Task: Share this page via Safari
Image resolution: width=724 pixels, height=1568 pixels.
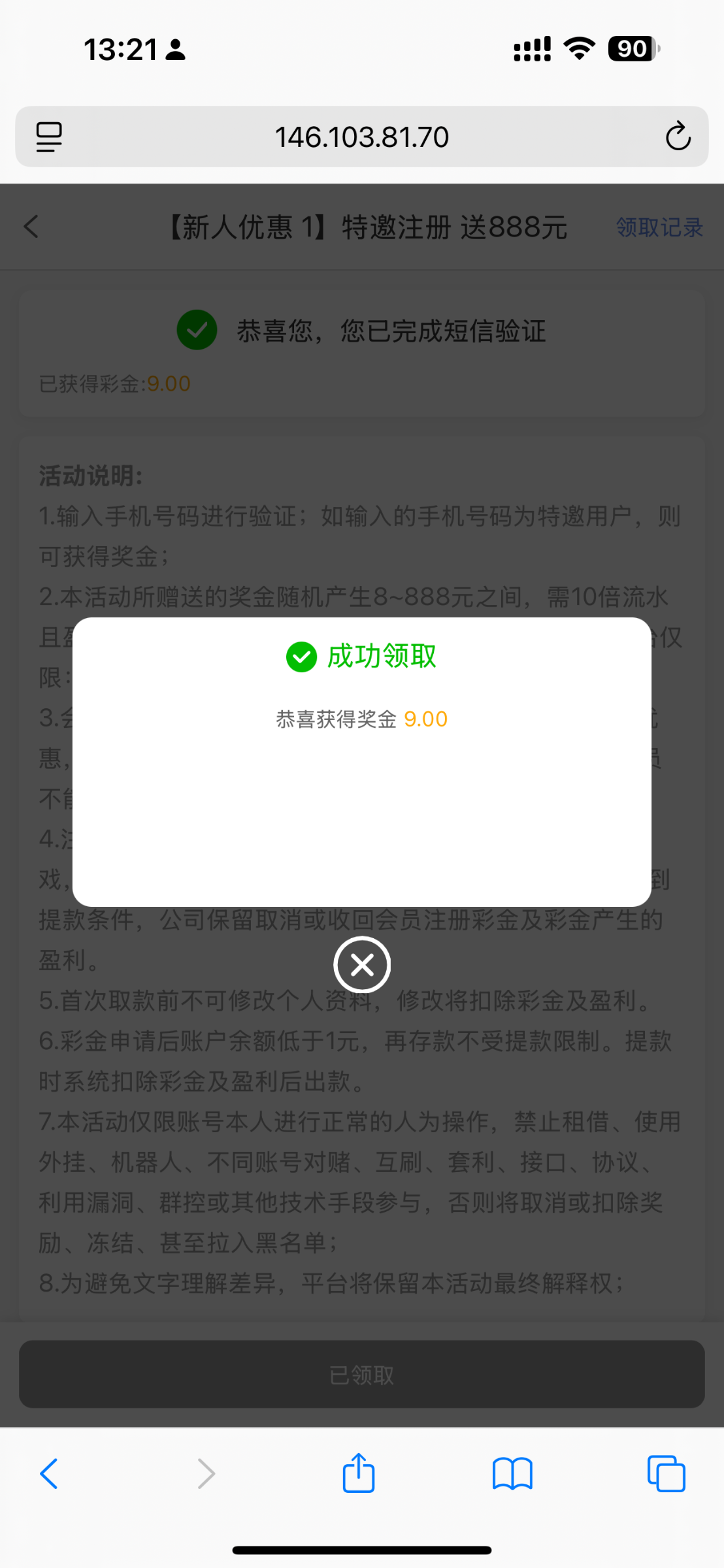Action: point(359,1473)
